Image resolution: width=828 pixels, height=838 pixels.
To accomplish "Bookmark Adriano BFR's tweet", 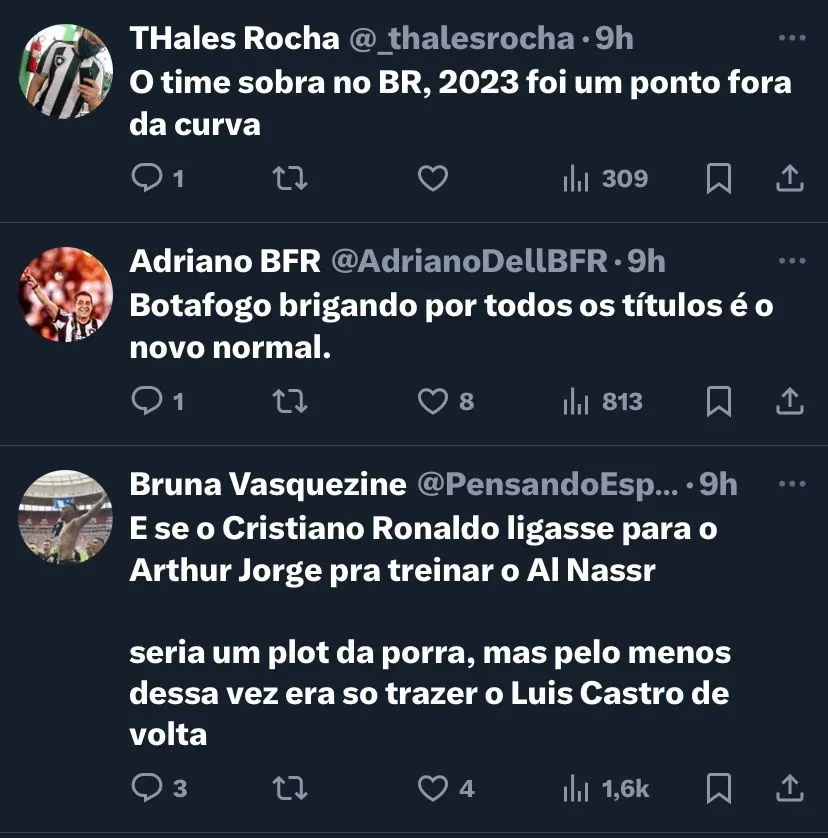I will [x=718, y=402].
